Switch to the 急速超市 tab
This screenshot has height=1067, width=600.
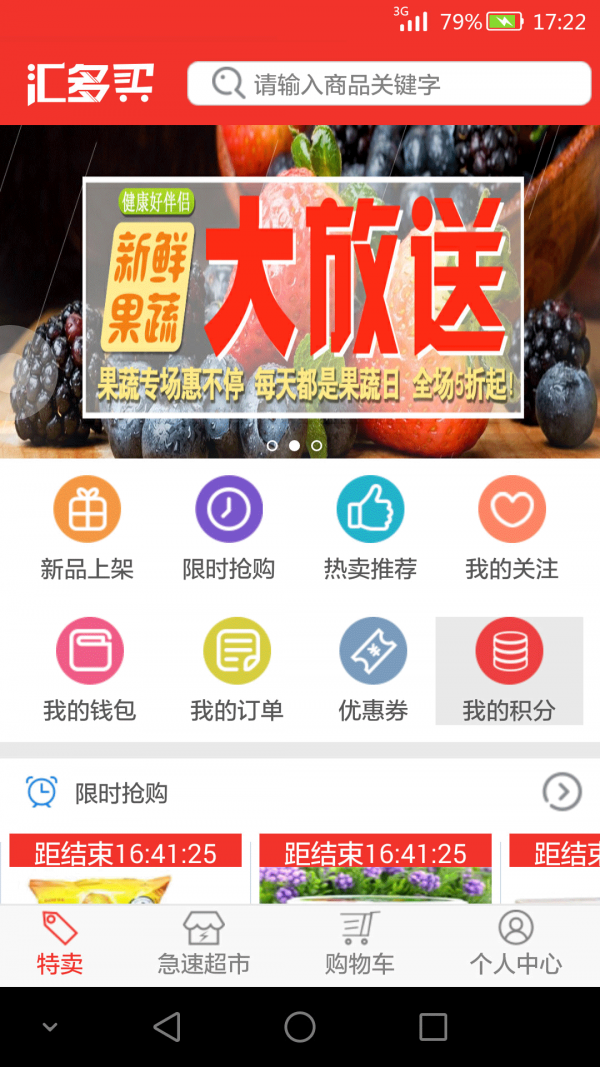coord(204,945)
